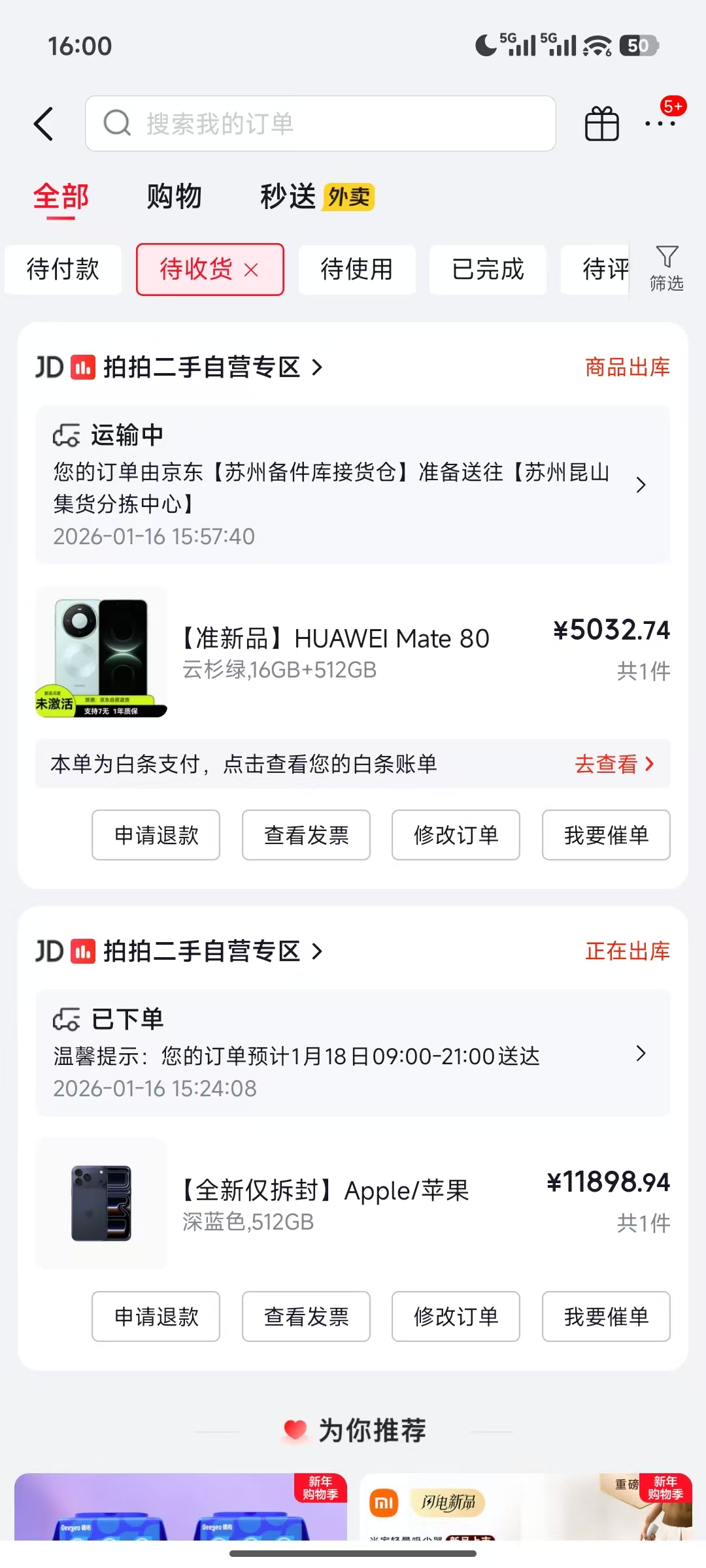Switch to the 购物 tab
Viewport: 706px width, 1568px height.
[174, 197]
